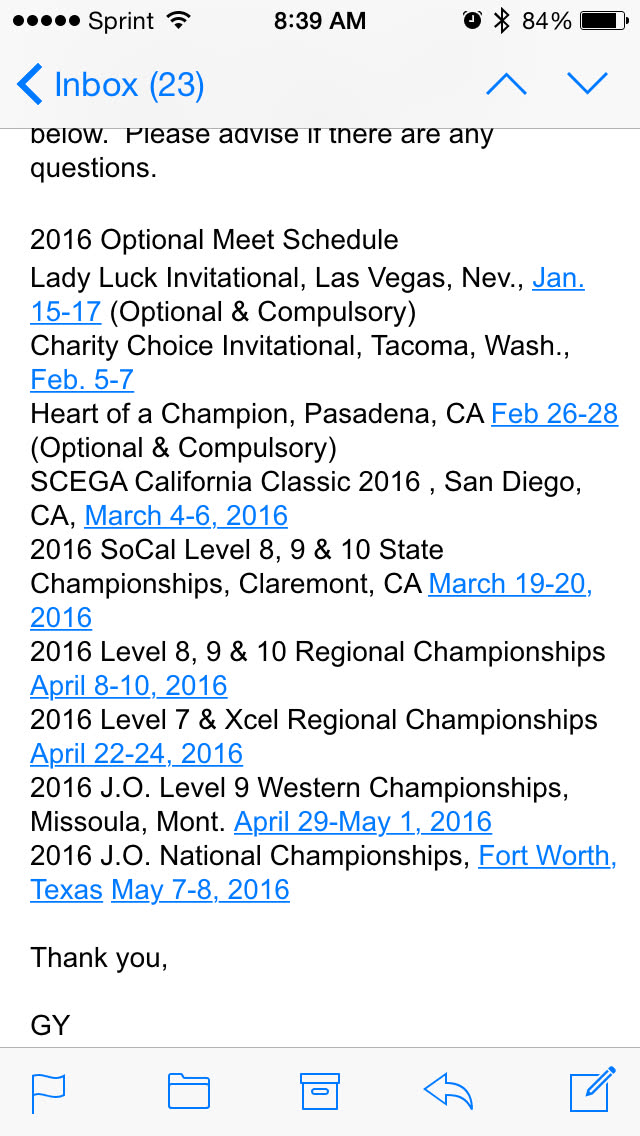
Task: Open April 22-24, 2016 date link
Action: [137, 754]
